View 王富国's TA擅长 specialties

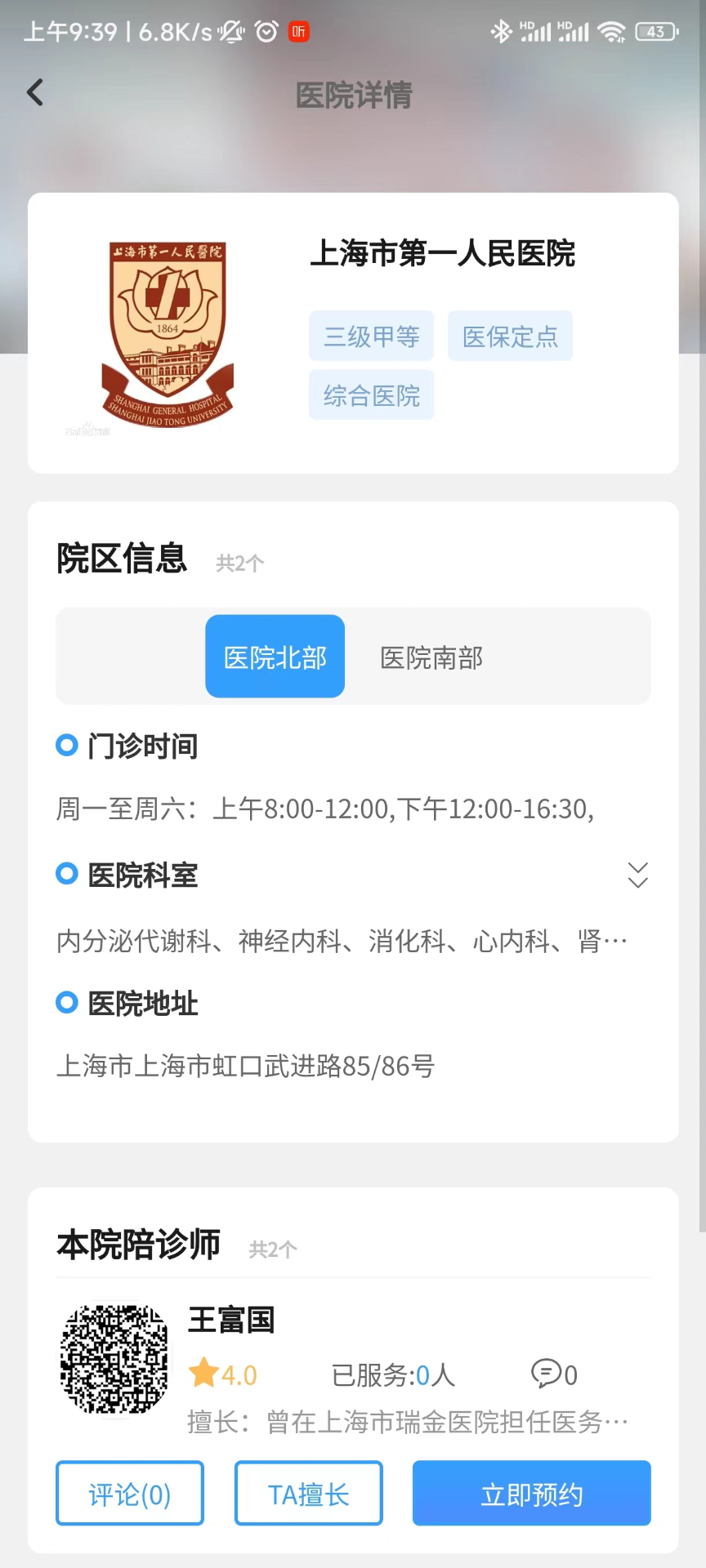click(308, 1494)
